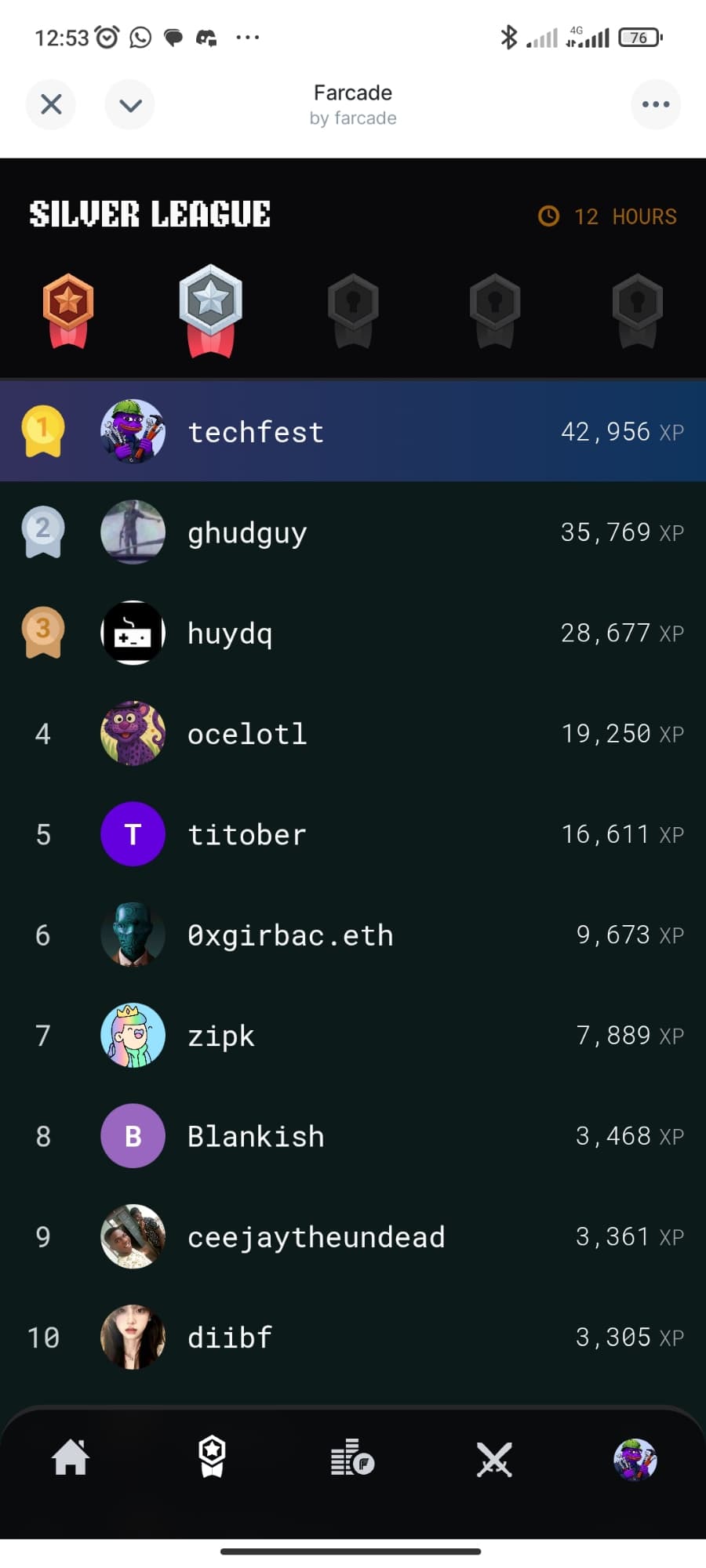This screenshot has width=706, height=1568.
Task: Open the three-dot options menu
Action: tap(655, 104)
